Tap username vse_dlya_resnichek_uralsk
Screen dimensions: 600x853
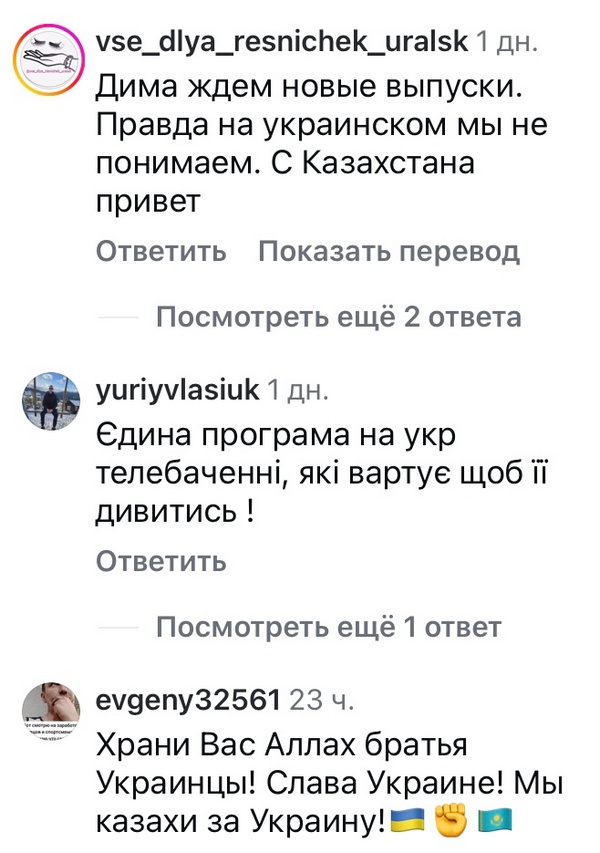tap(282, 41)
